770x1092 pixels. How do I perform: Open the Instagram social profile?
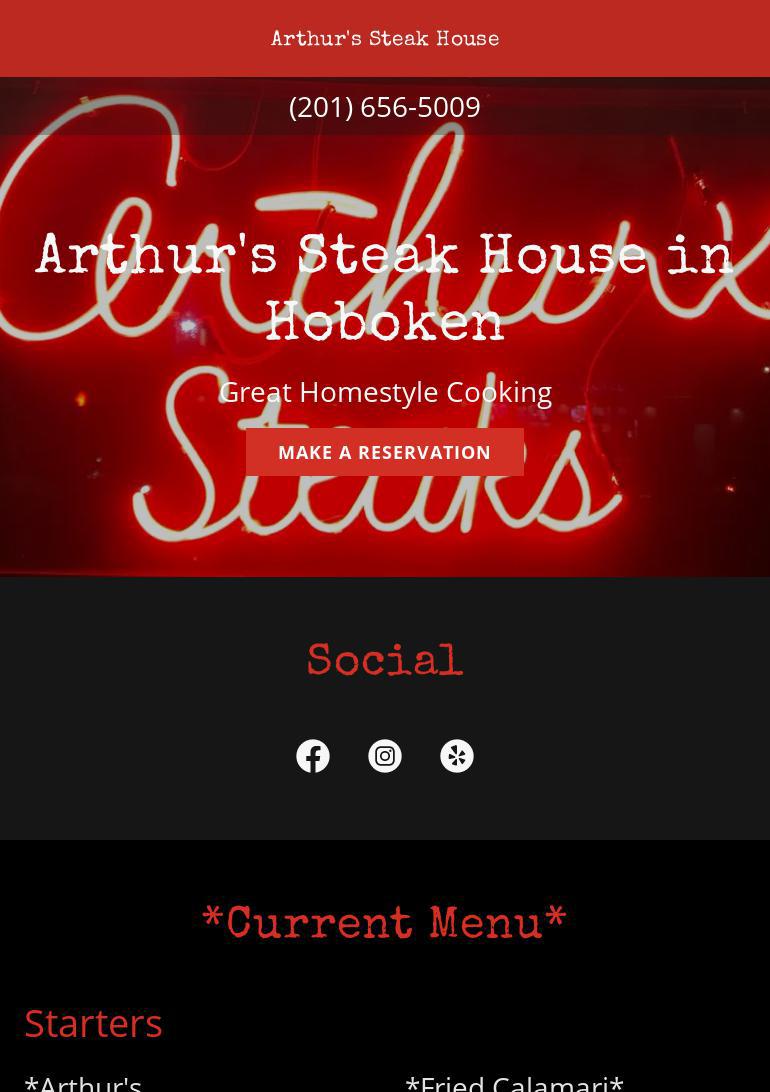click(385, 756)
